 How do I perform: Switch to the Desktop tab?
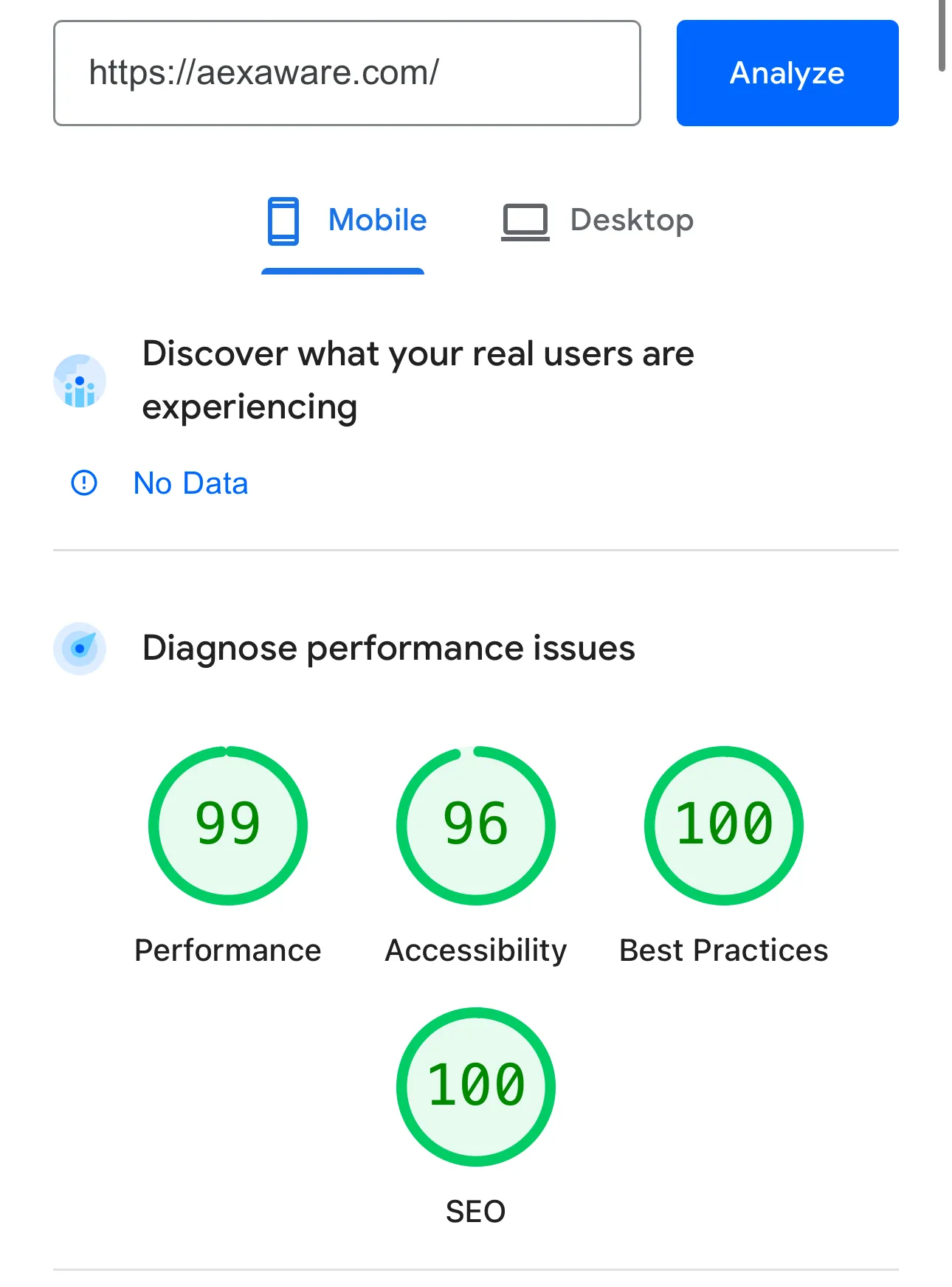click(x=598, y=221)
